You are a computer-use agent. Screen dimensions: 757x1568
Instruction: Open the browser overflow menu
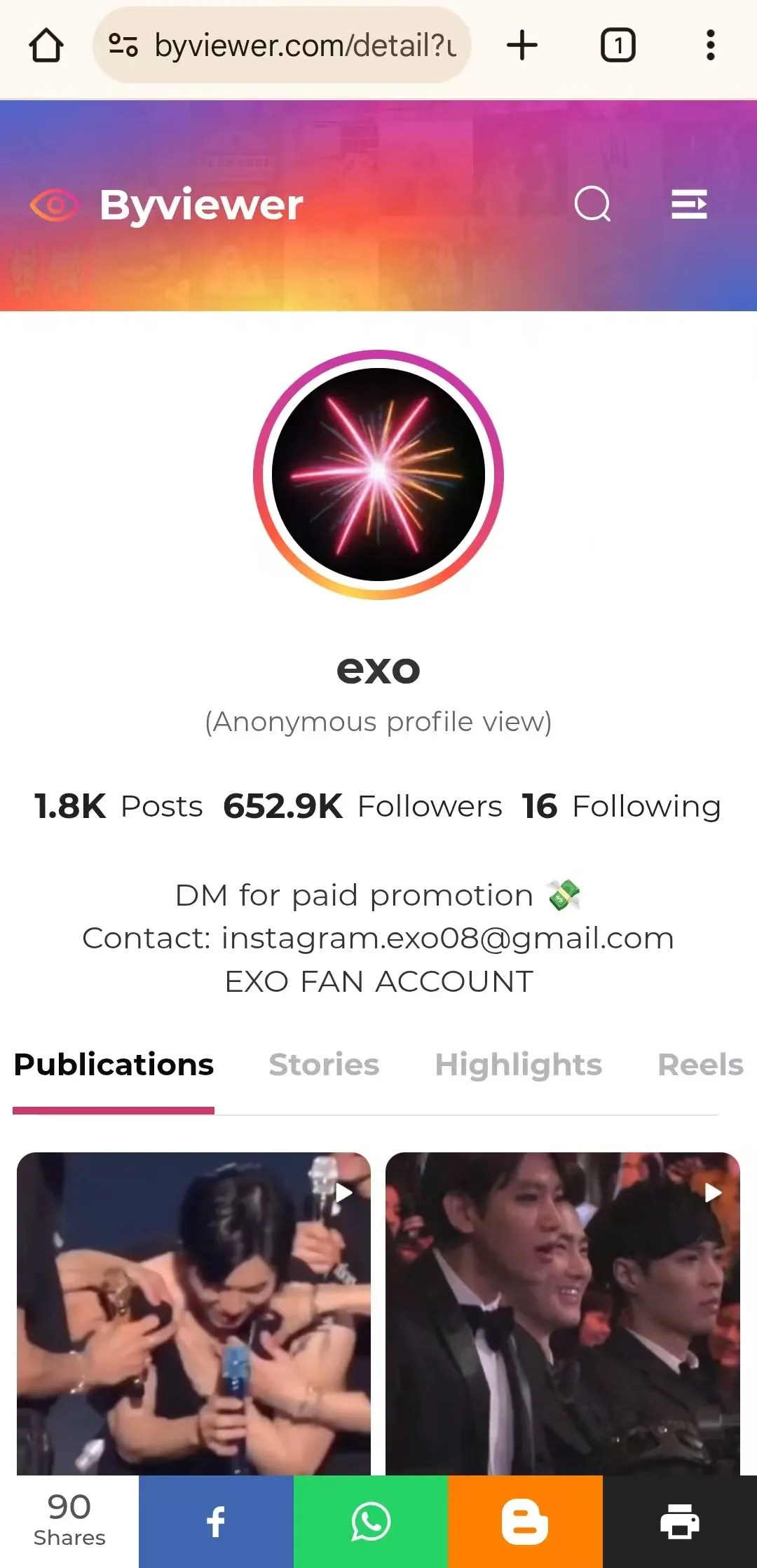710,46
